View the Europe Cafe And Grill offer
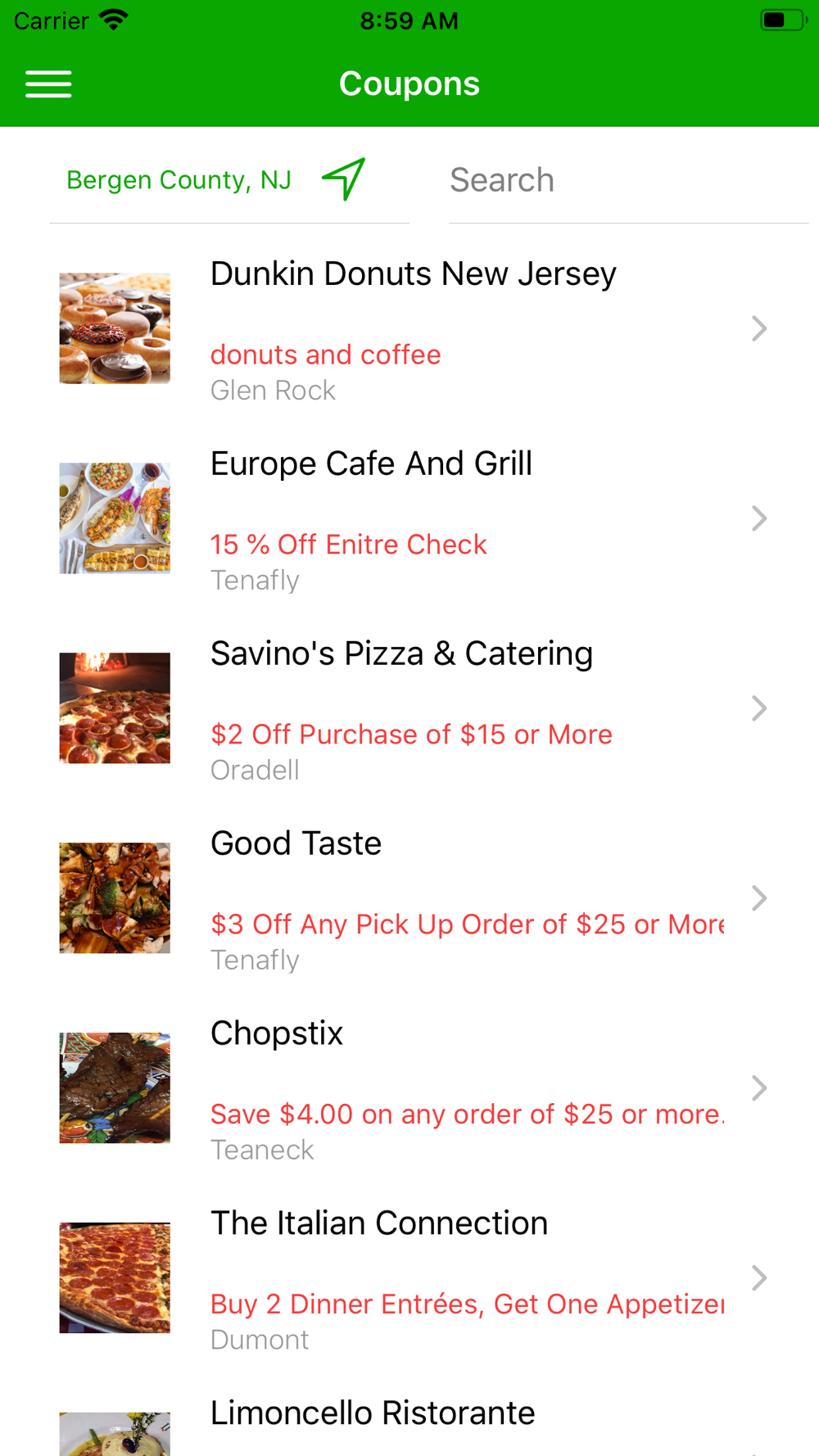Screen dimensions: 819x1456 click(413, 519)
